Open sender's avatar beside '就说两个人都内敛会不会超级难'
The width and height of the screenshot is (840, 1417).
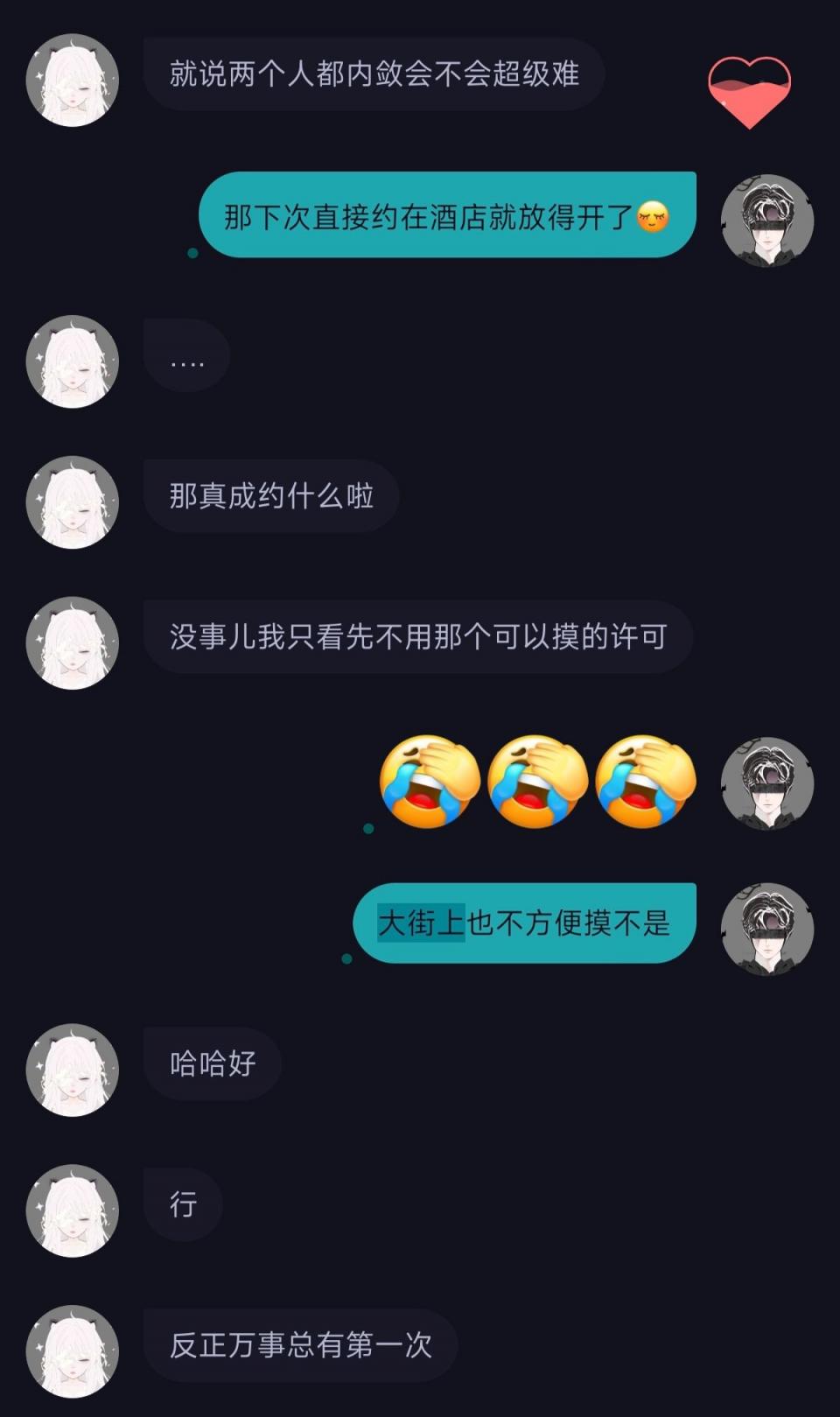point(73,81)
